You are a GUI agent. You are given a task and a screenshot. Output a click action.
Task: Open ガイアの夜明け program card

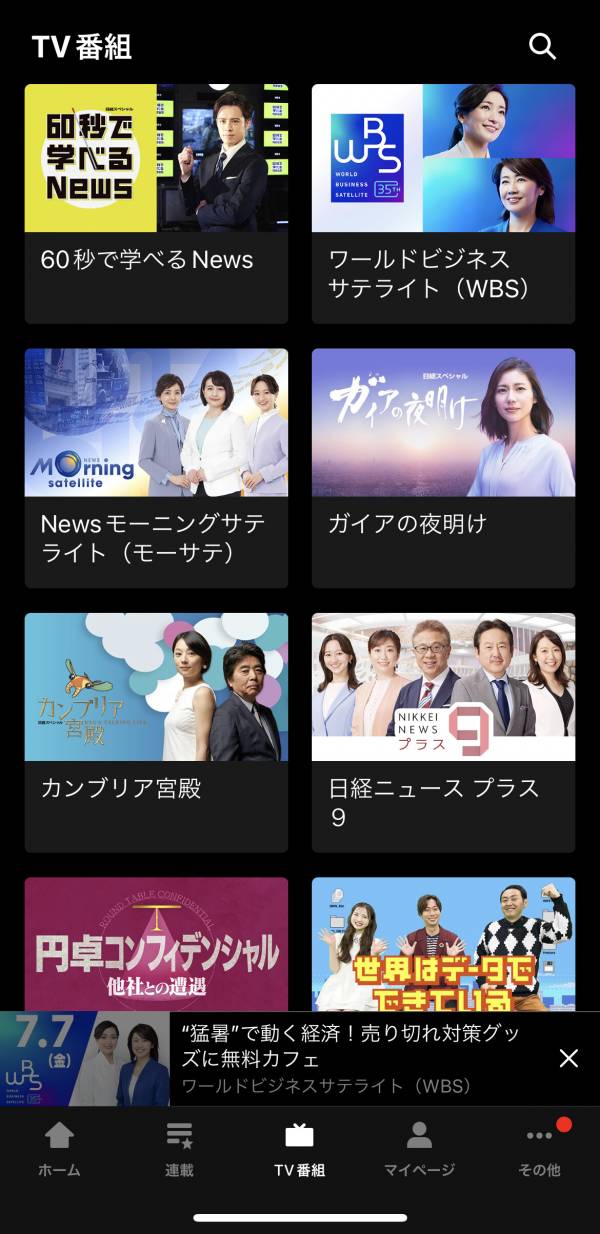coord(443,467)
